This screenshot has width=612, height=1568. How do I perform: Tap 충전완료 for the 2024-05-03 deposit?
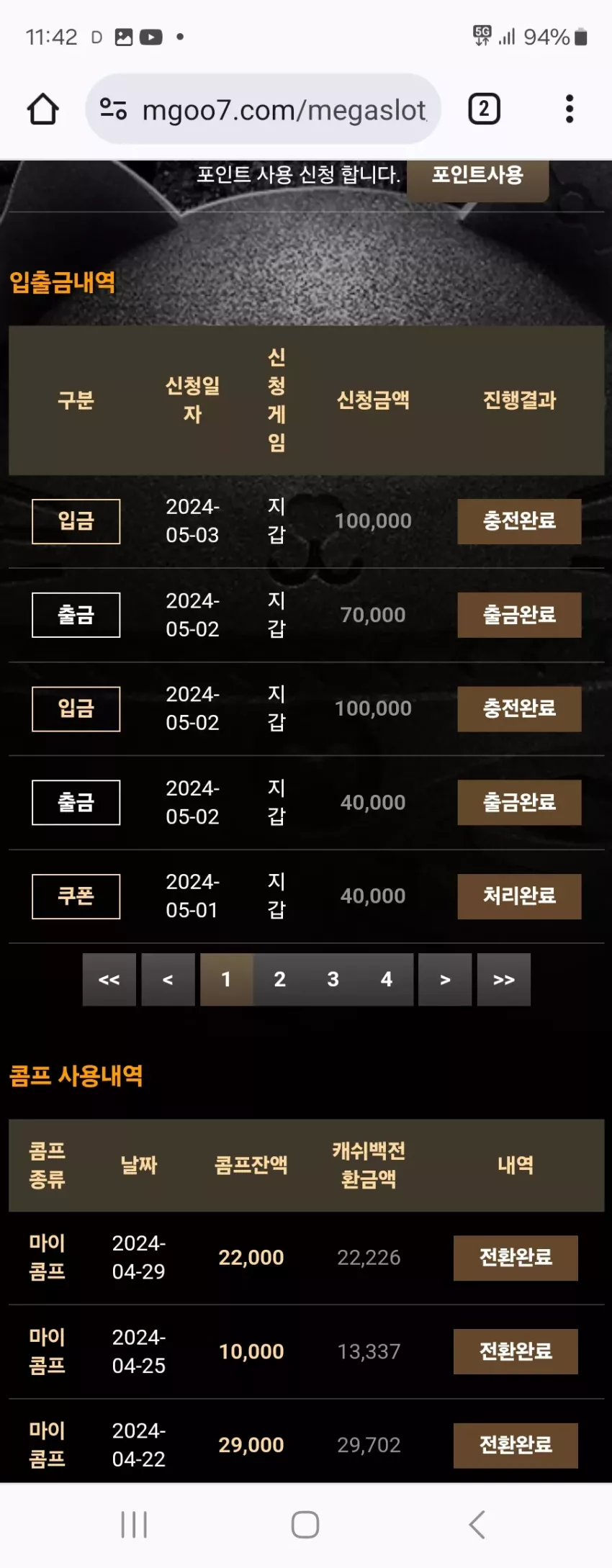tap(519, 521)
